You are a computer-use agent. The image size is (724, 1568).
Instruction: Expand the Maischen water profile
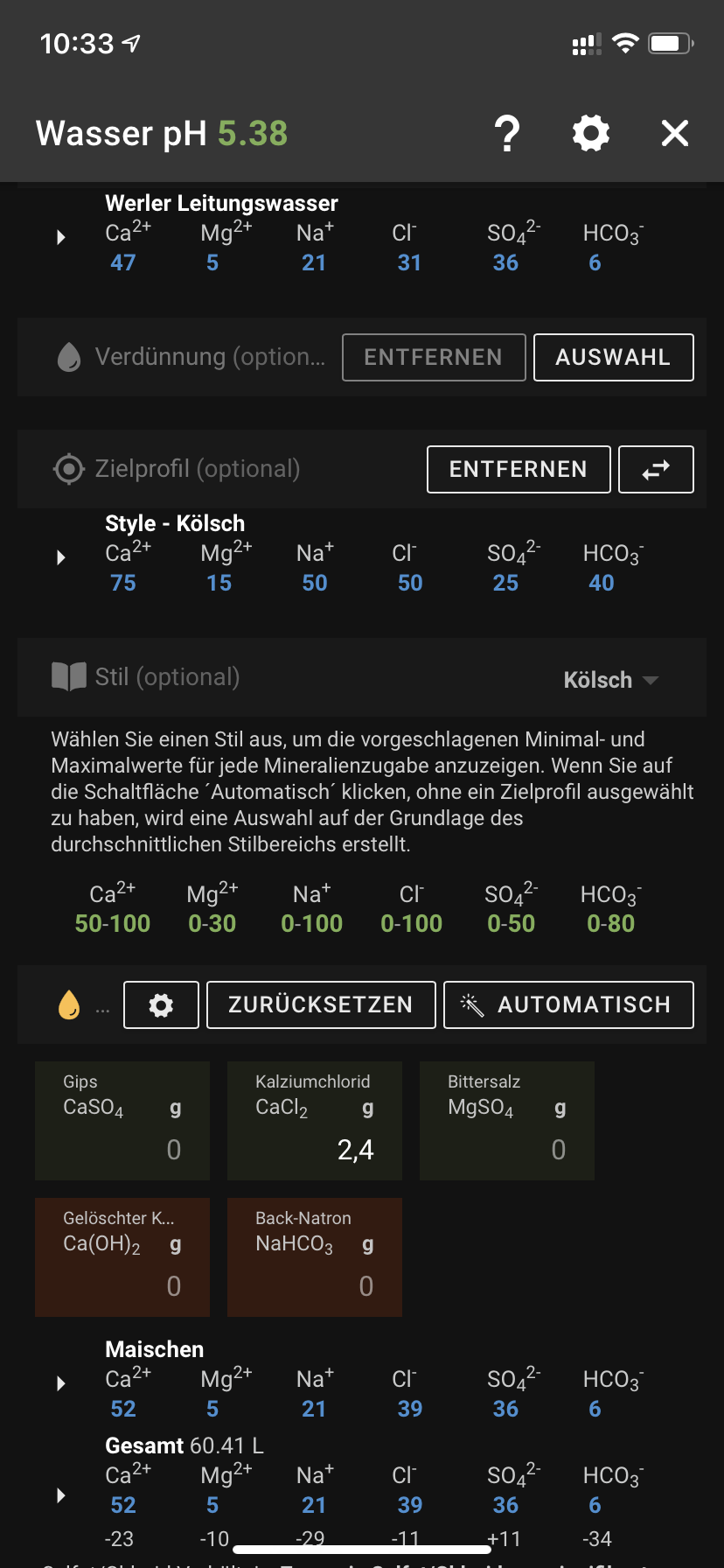click(61, 1383)
